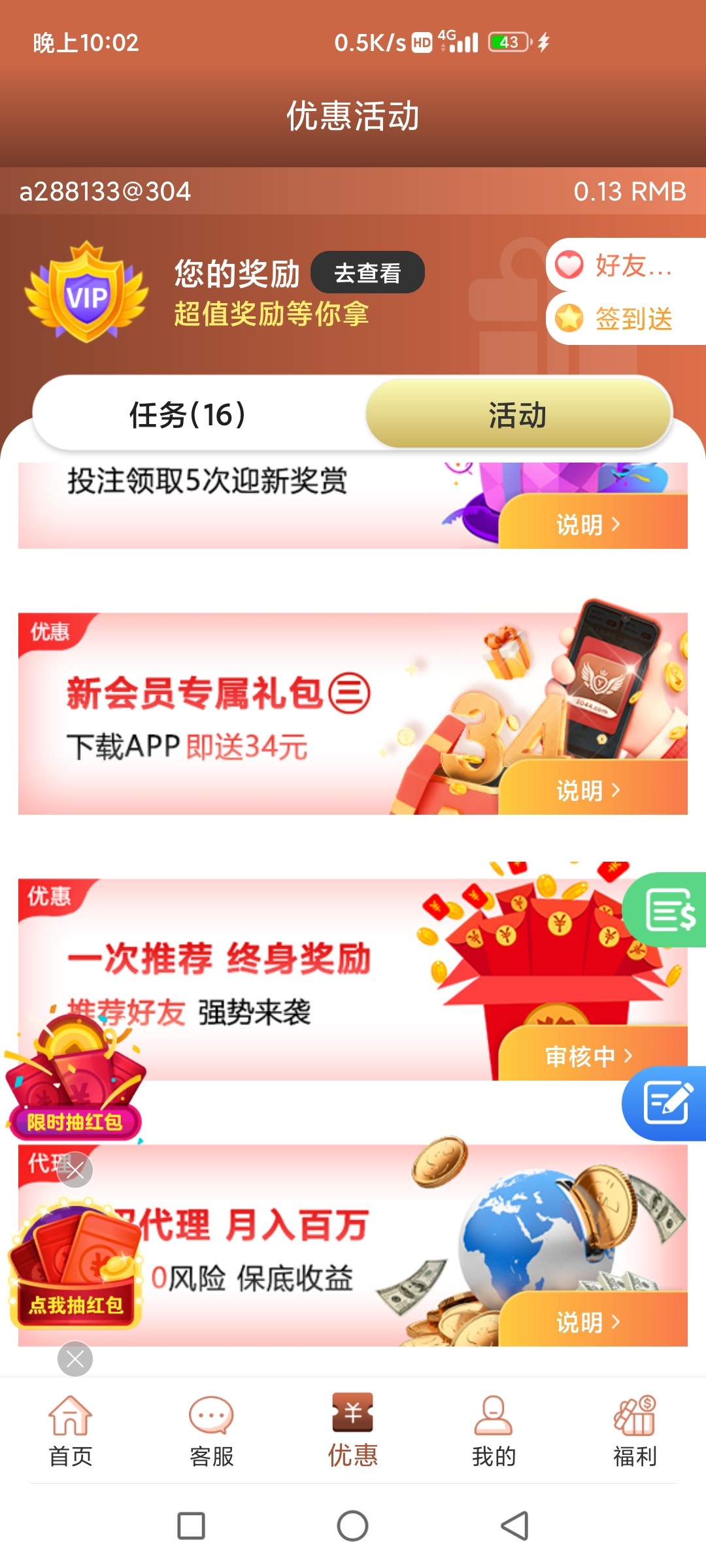Select the 活动 tab
706x1568 pixels.
[518, 415]
